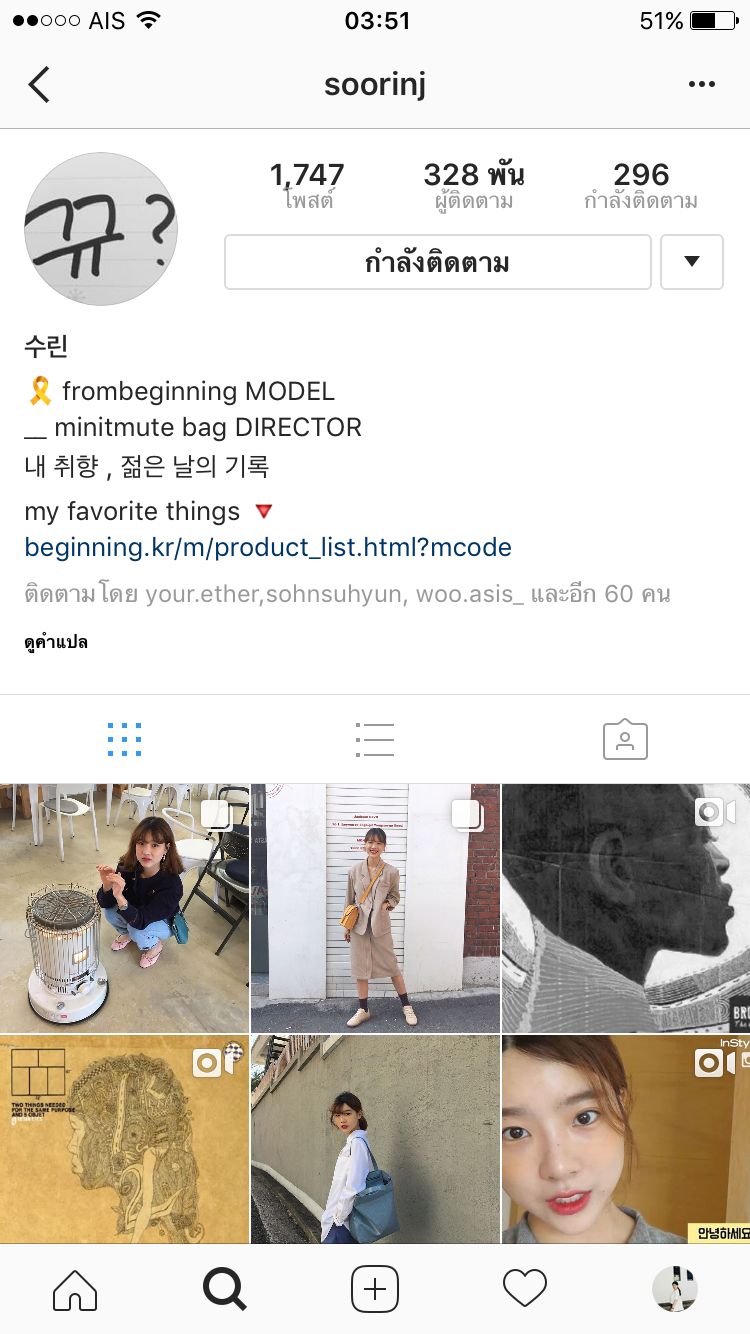Go back from soorinj's profile
Image resolution: width=750 pixels, height=1334 pixels.
[x=39, y=85]
